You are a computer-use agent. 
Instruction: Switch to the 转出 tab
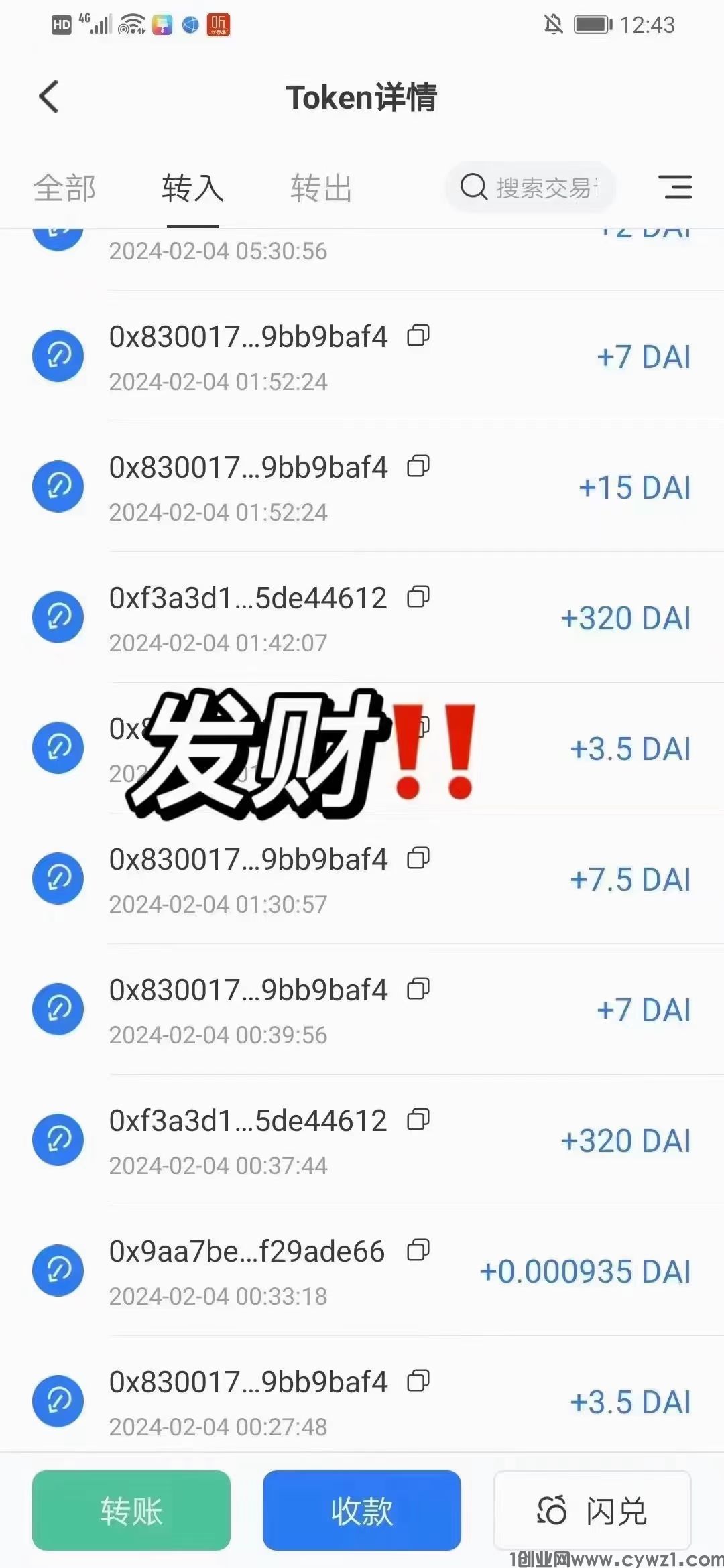point(321,188)
